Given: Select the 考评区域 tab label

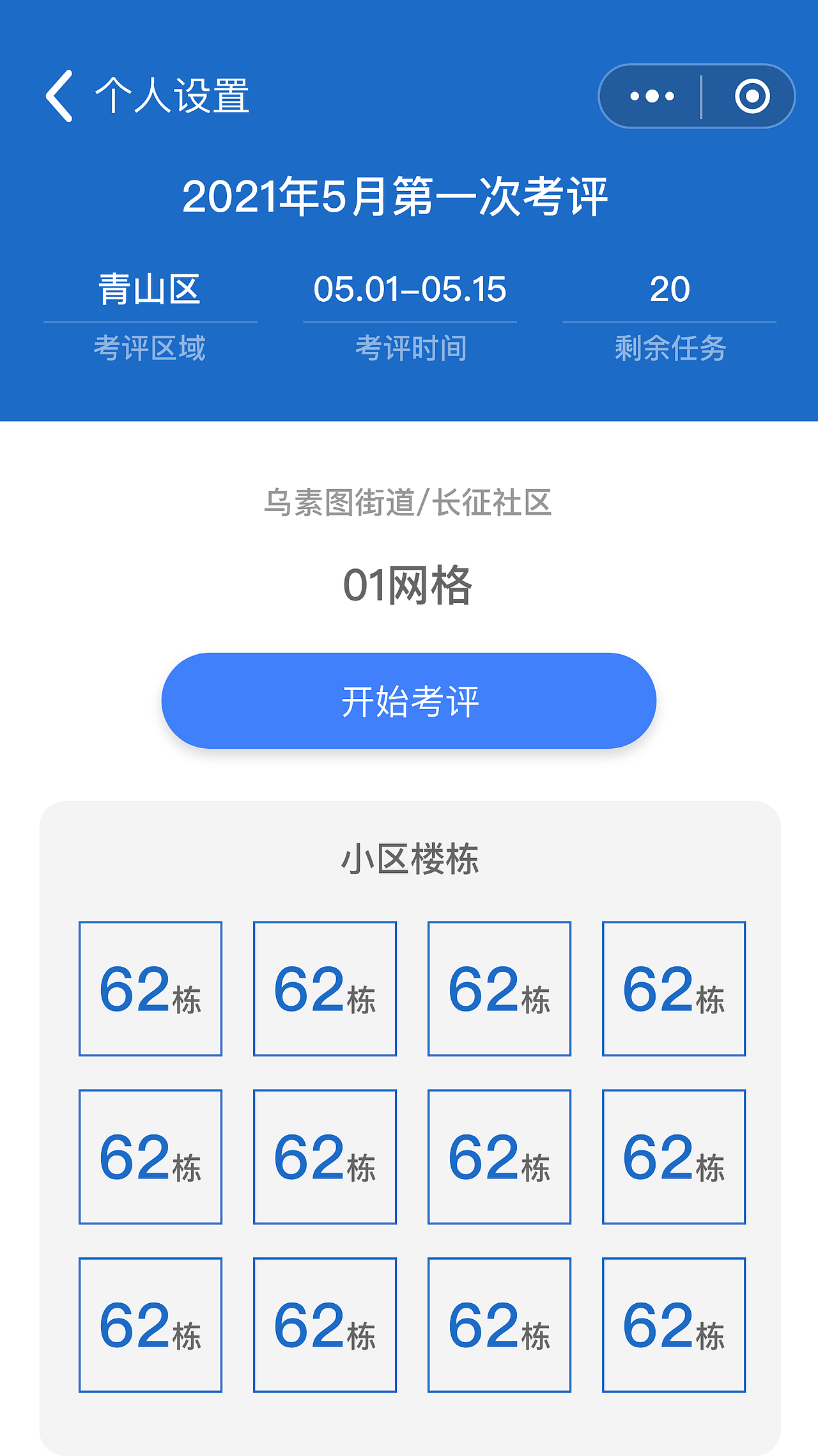Looking at the screenshot, I should tap(151, 348).
